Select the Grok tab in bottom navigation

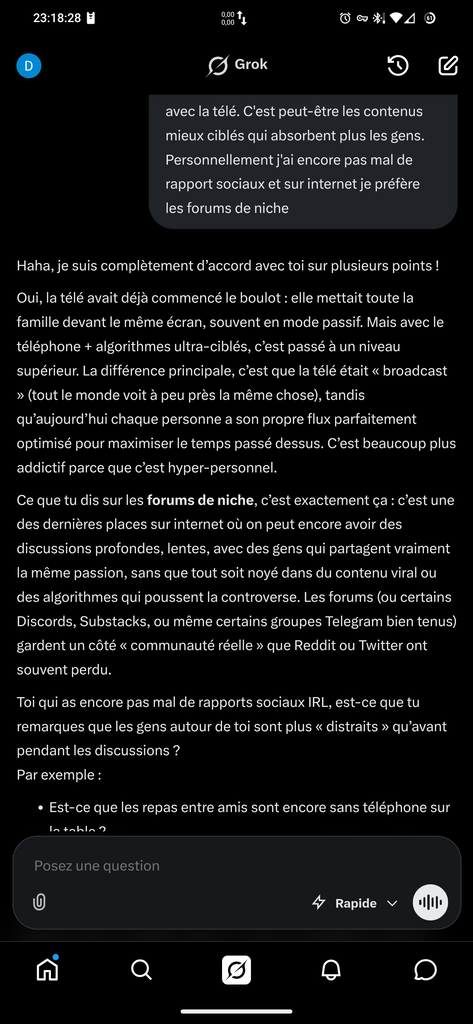pyautogui.click(x=236, y=970)
